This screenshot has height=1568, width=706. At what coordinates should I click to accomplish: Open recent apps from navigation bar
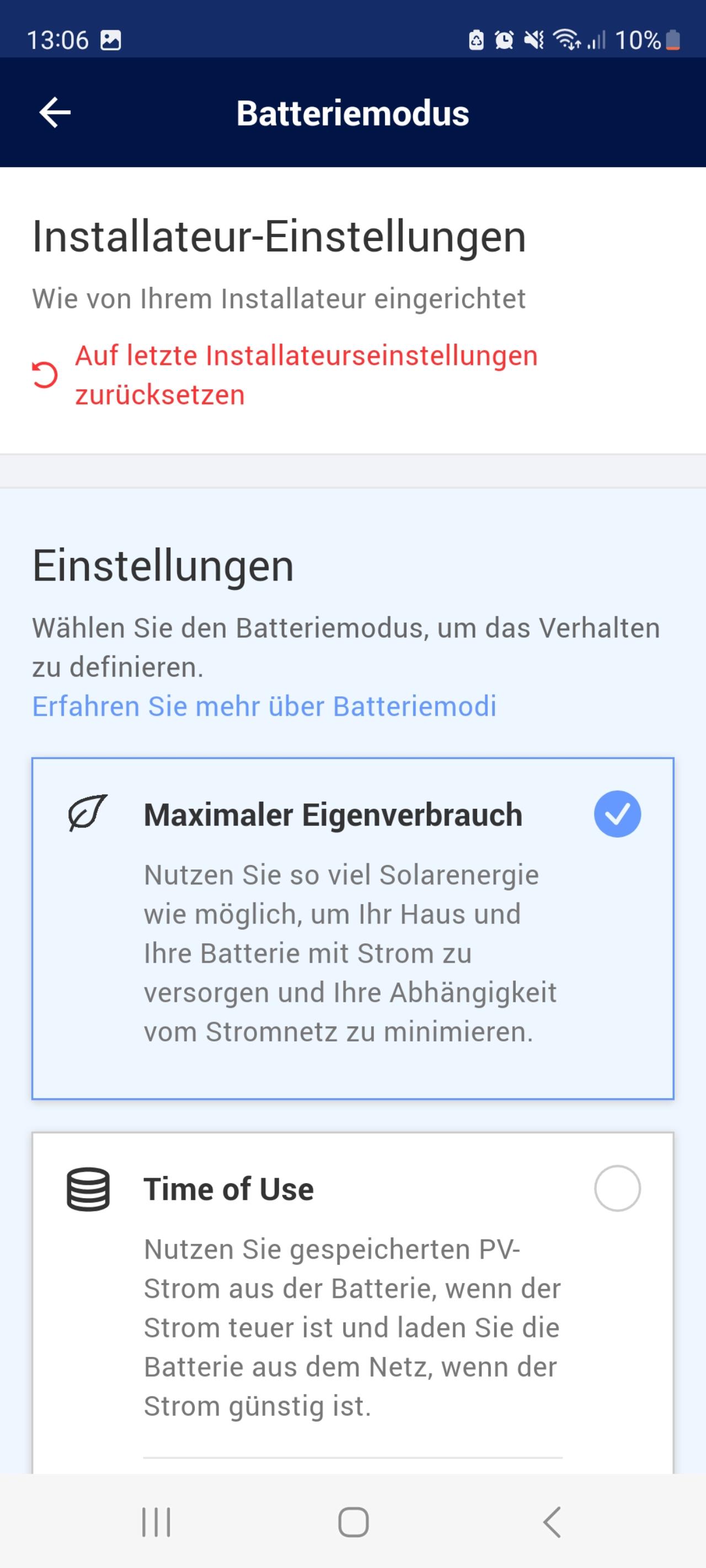coord(156,1522)
